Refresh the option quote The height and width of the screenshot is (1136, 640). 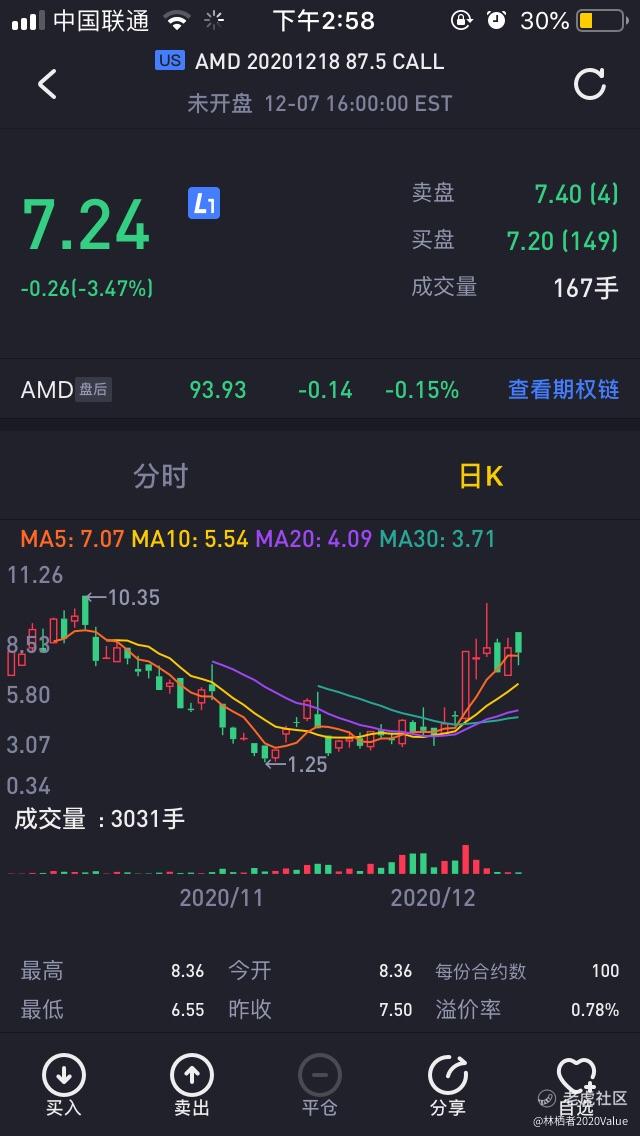coord(590,84)
